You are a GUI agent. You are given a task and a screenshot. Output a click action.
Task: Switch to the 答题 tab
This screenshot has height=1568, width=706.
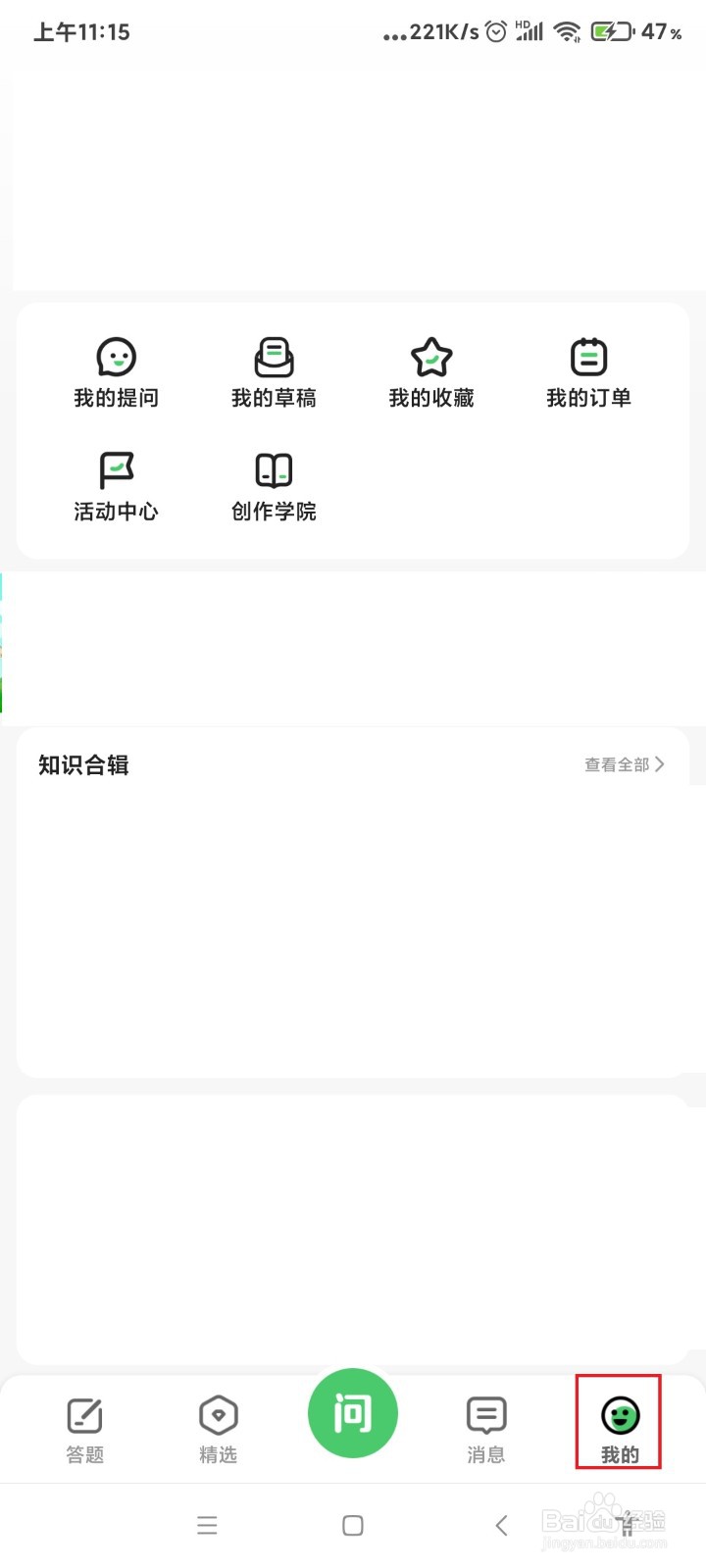(85, 1428)
